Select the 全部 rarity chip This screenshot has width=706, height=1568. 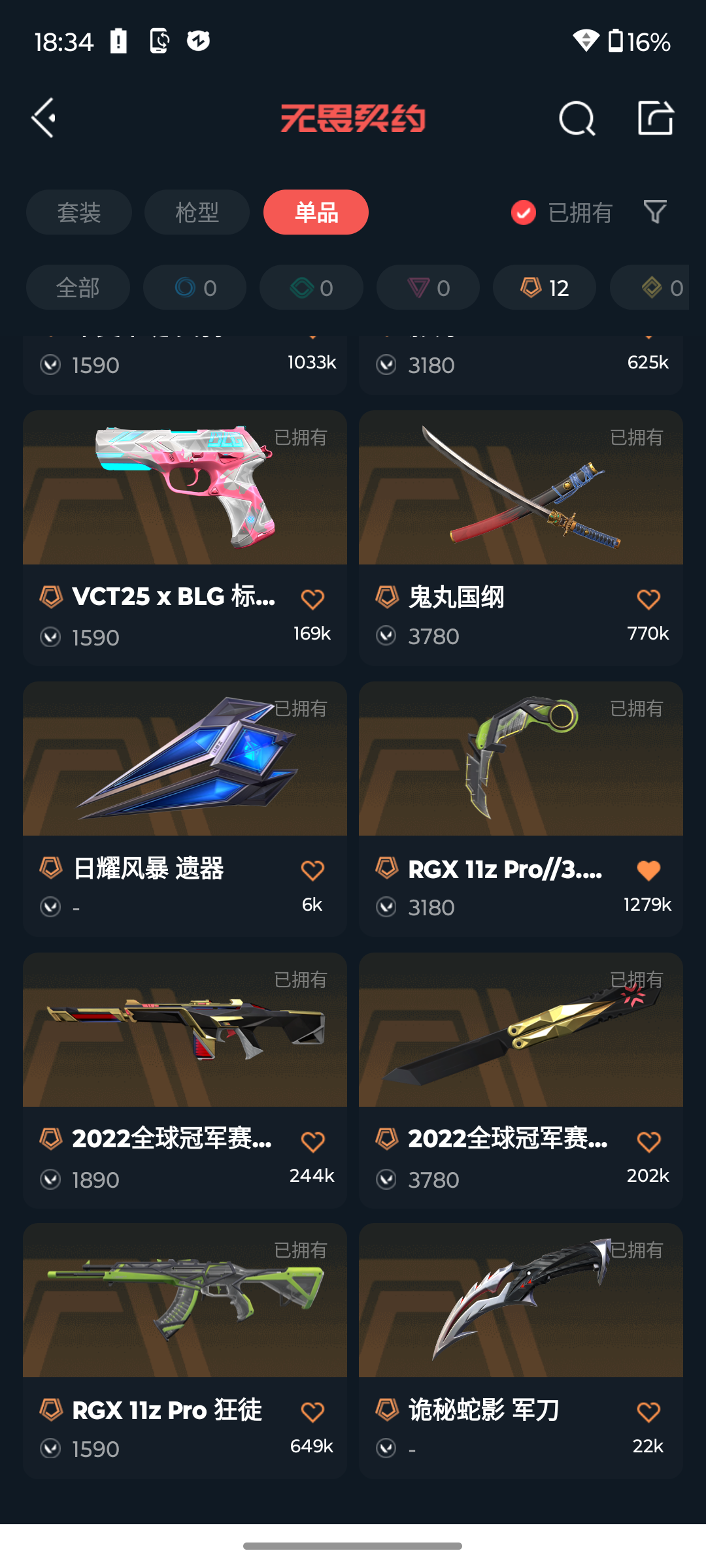(78, 287)
